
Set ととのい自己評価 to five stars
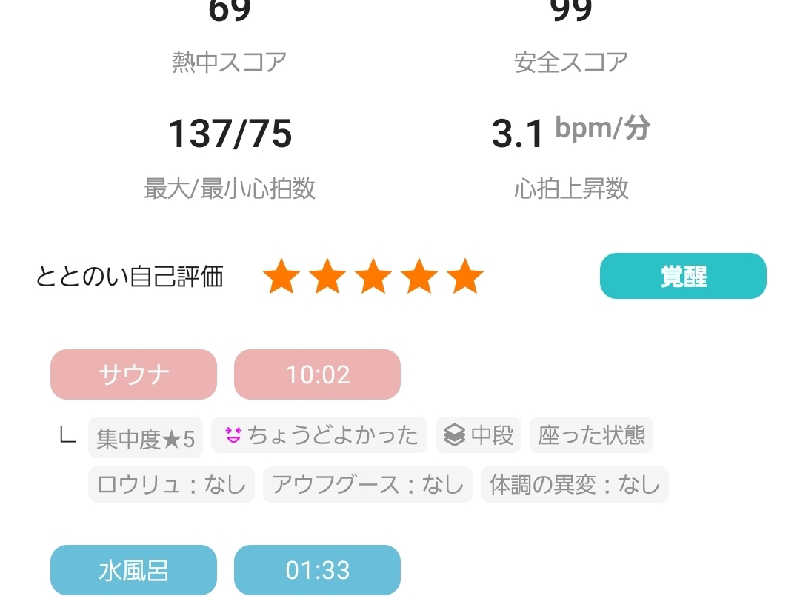464,277
